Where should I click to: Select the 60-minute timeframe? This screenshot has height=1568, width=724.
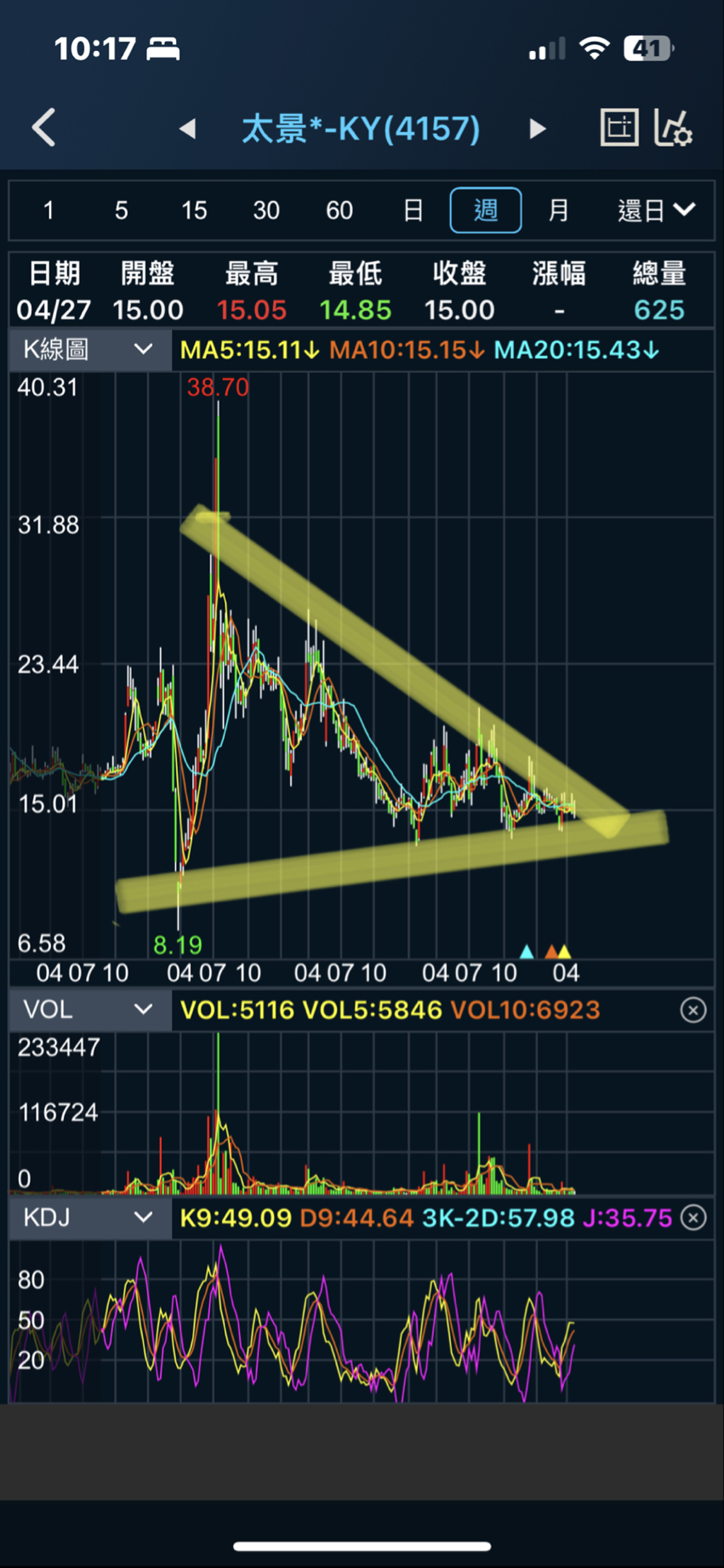click(339, 210)
